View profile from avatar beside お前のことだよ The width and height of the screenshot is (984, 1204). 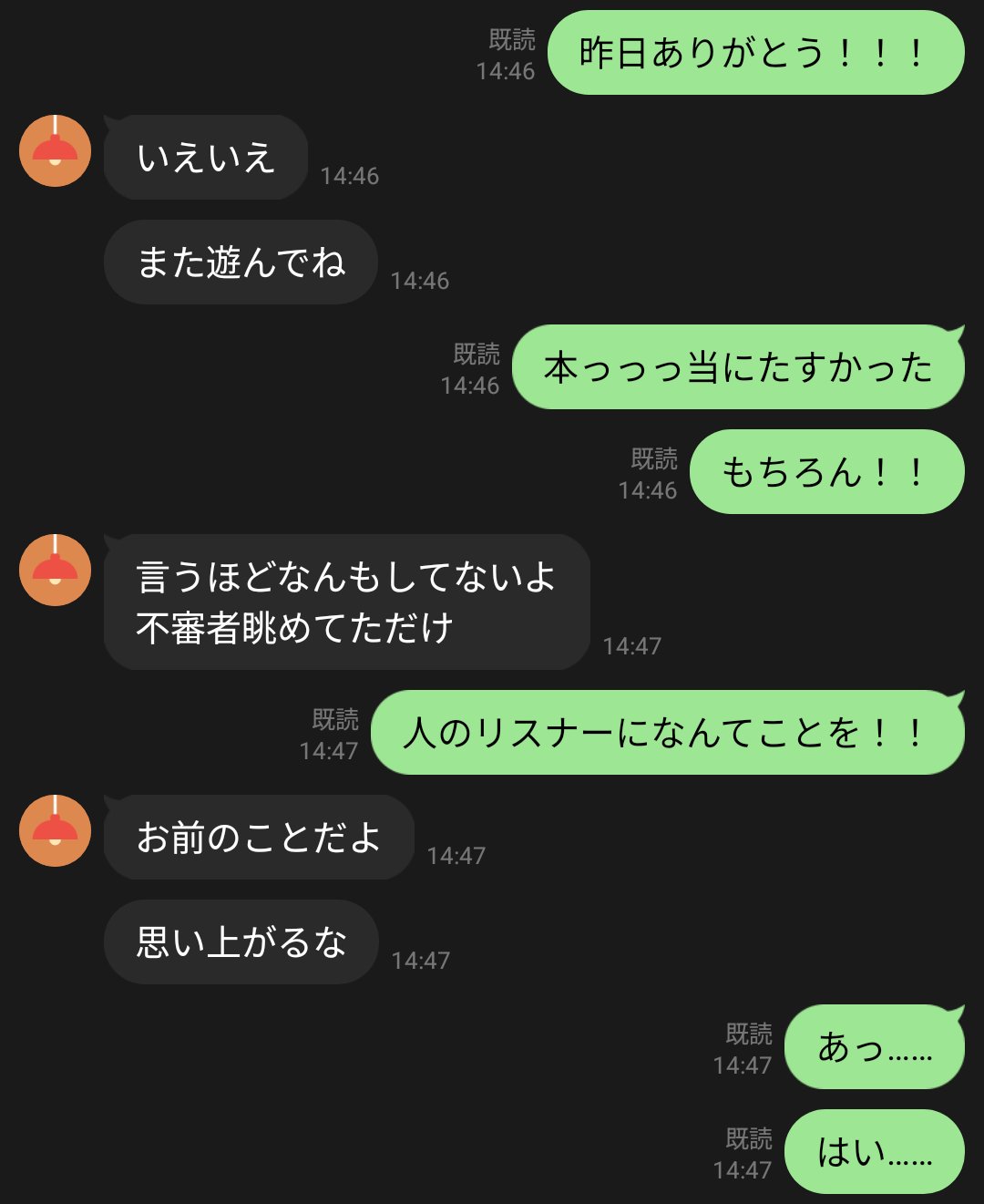click(55, 830)
